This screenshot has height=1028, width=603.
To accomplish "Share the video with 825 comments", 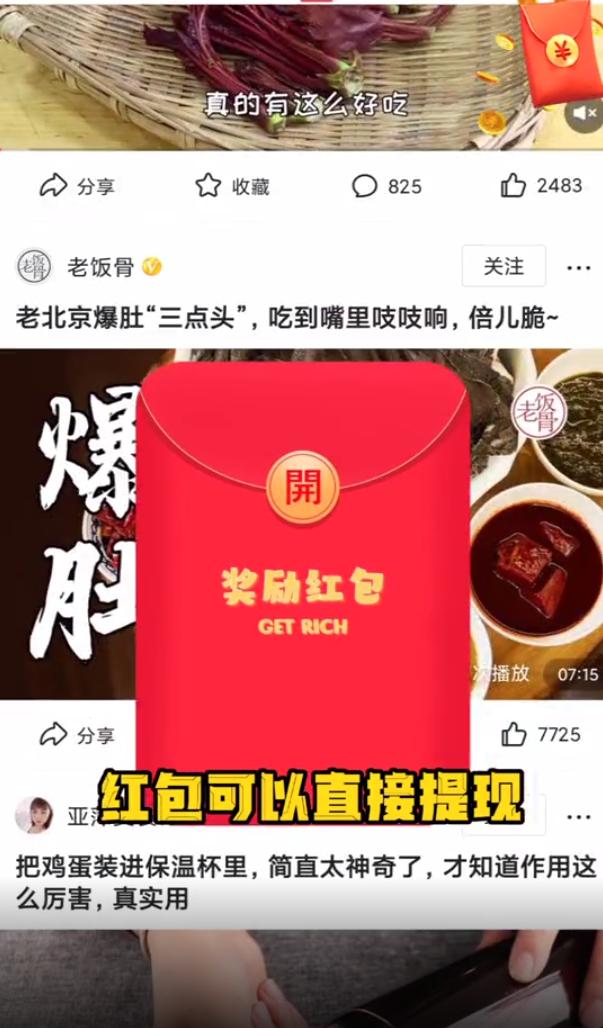I will pos(77,186).
